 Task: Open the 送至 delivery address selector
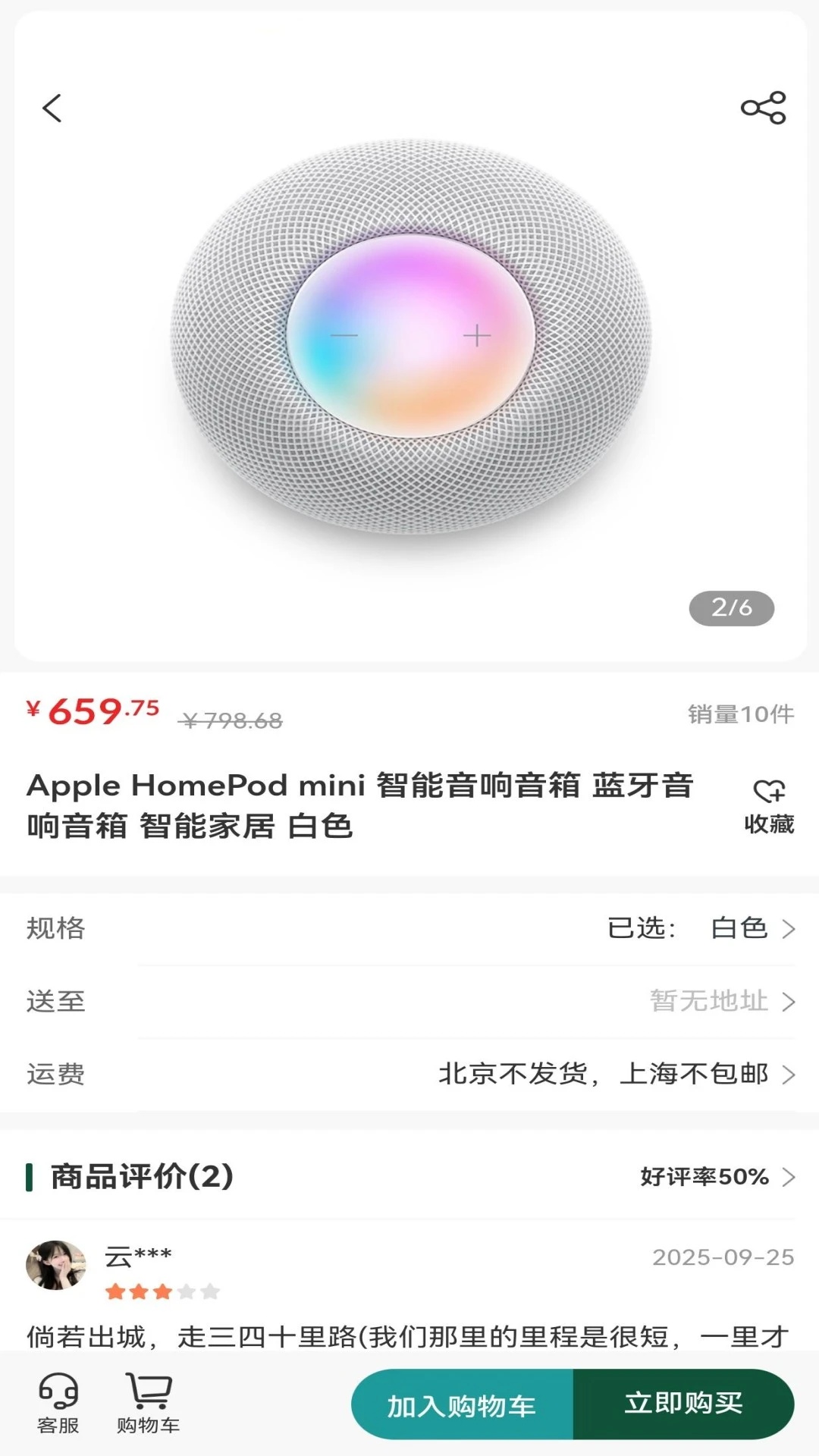click(409, 1001)
